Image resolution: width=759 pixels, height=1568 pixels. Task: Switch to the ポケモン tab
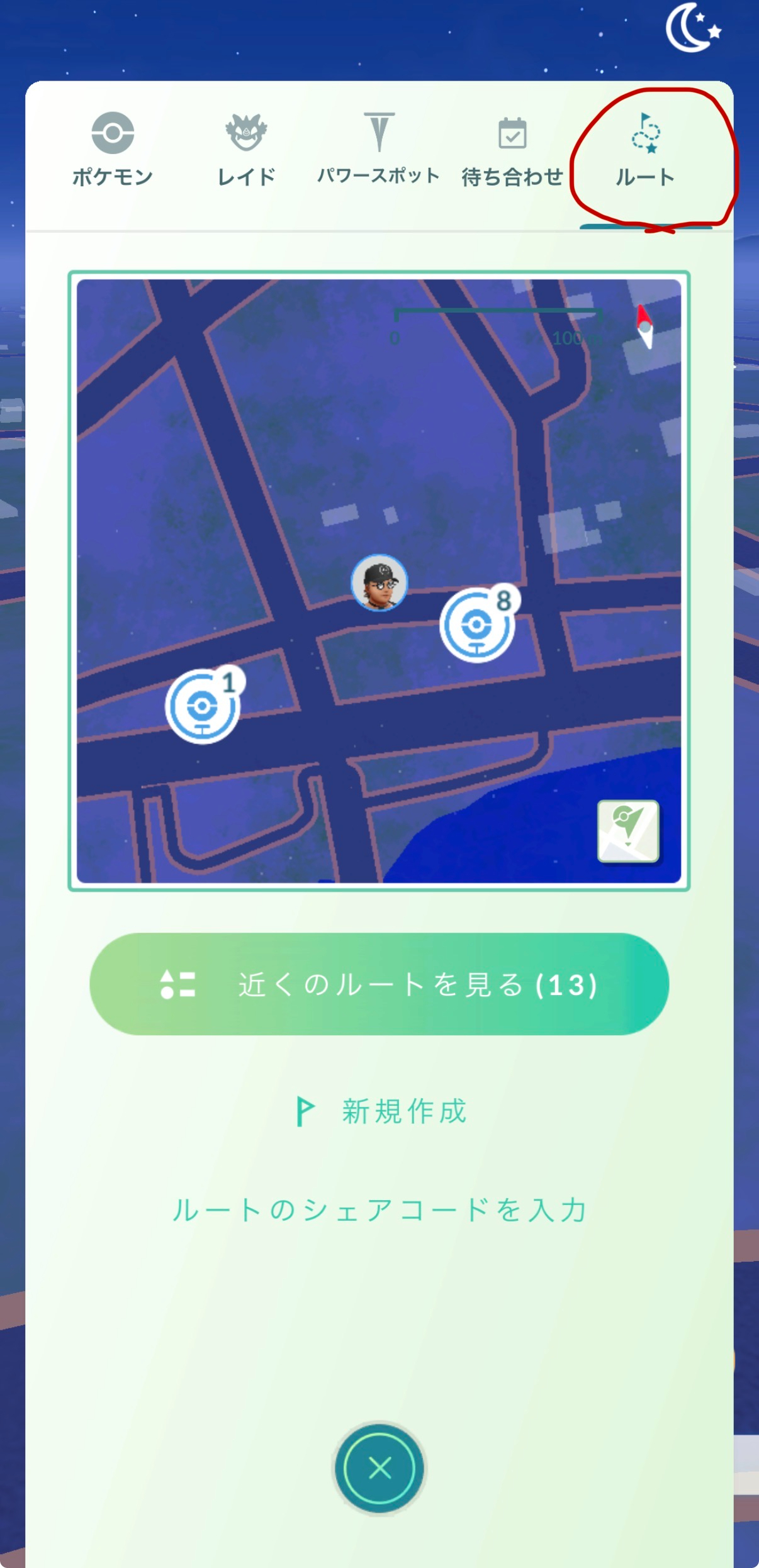pos(111,177)
